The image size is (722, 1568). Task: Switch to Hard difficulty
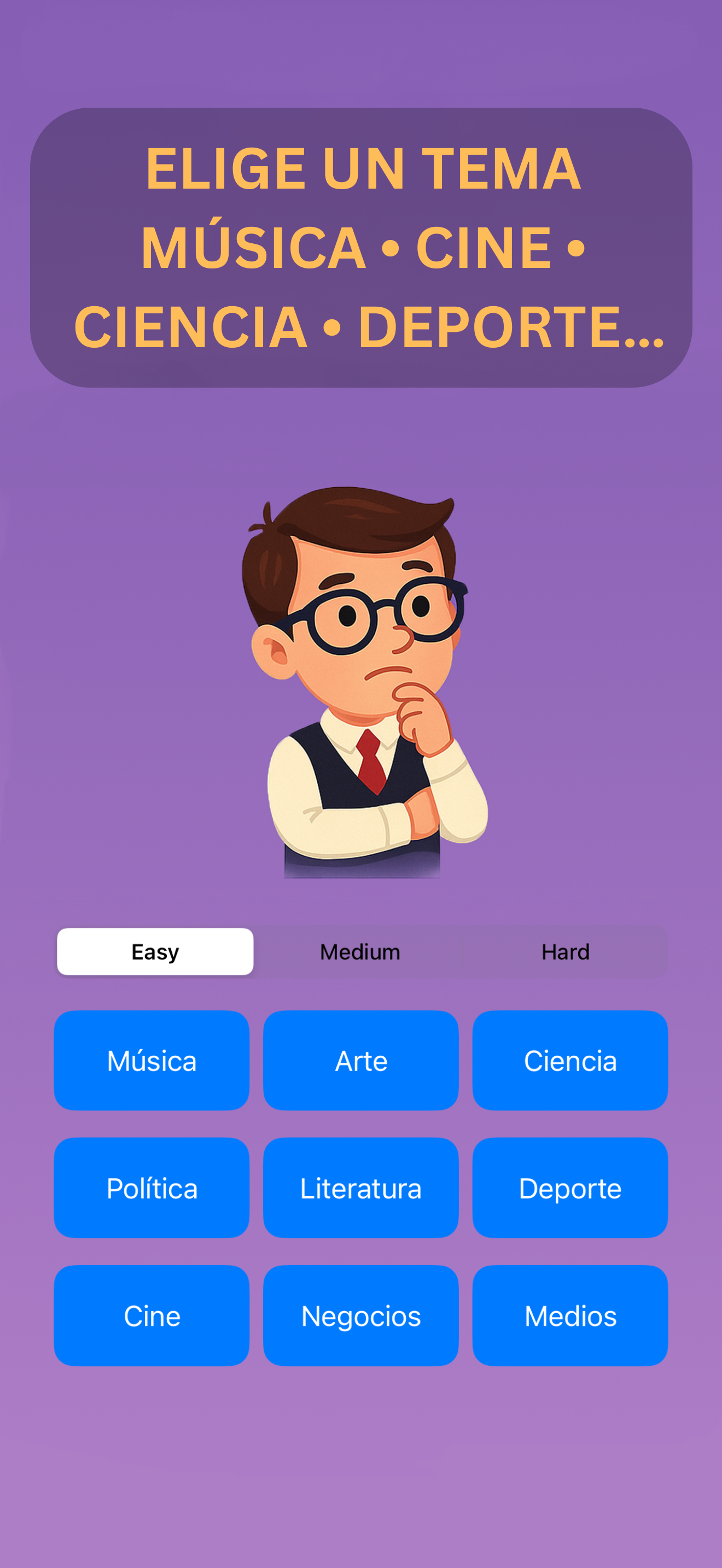tap(566, 951)
